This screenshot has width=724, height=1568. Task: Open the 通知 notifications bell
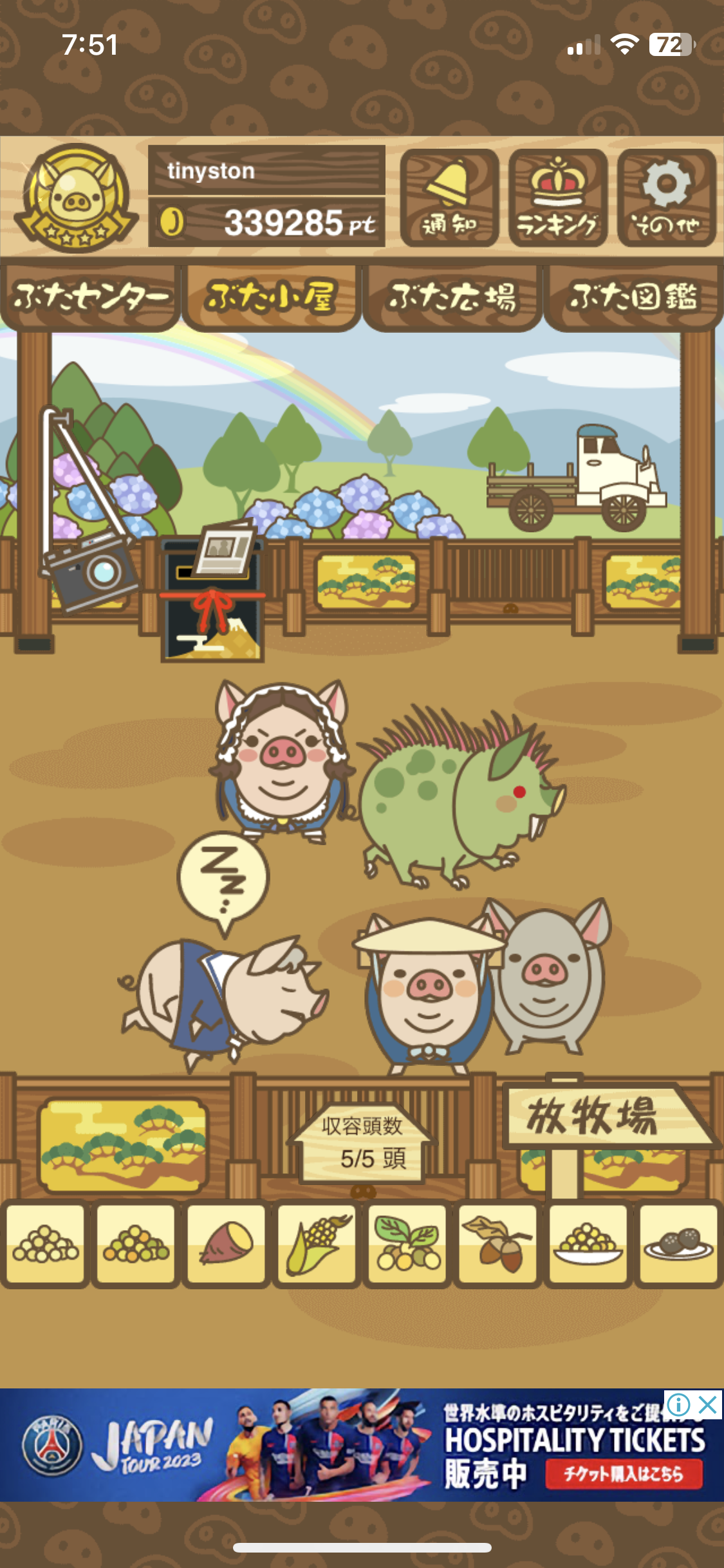[449, 198]
